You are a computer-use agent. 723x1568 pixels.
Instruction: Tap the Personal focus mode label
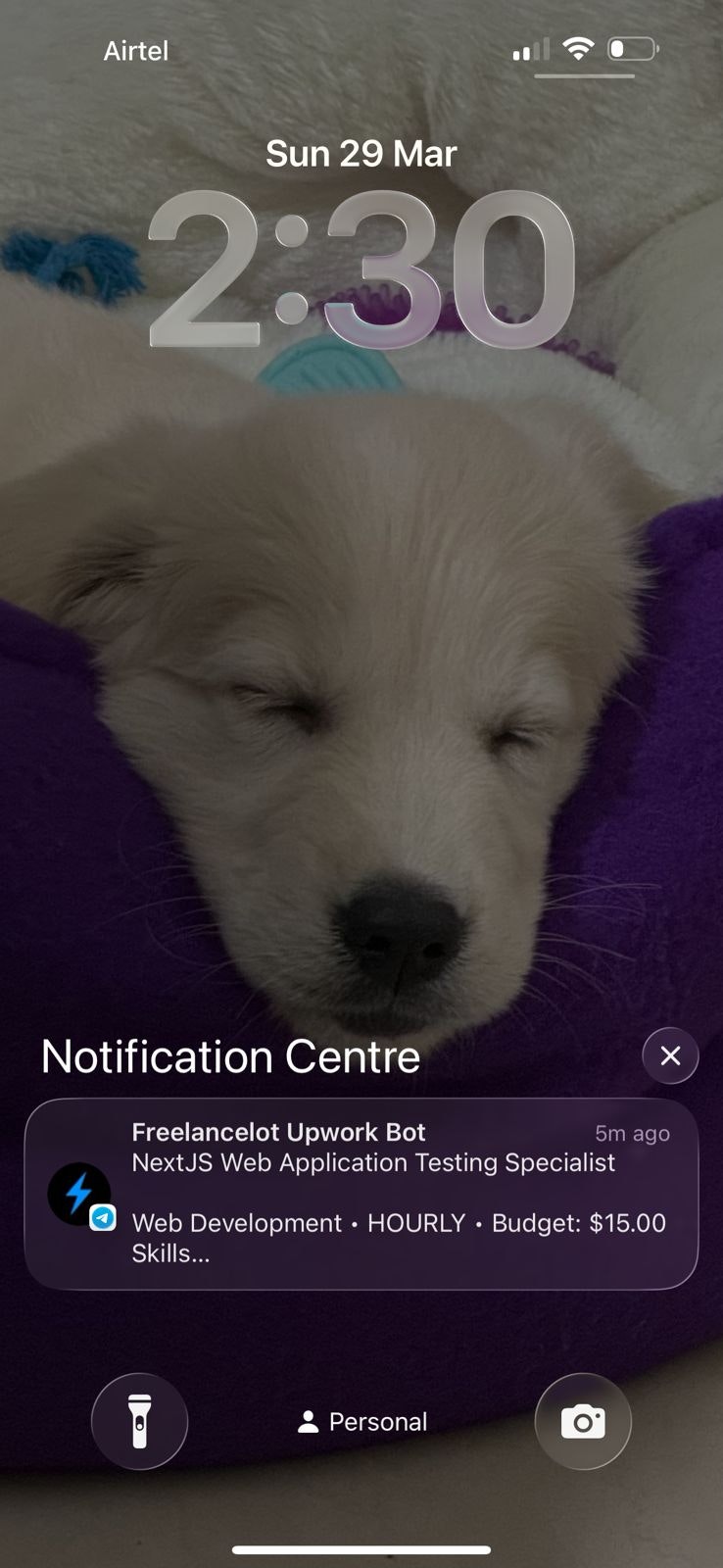point(362,1422)
